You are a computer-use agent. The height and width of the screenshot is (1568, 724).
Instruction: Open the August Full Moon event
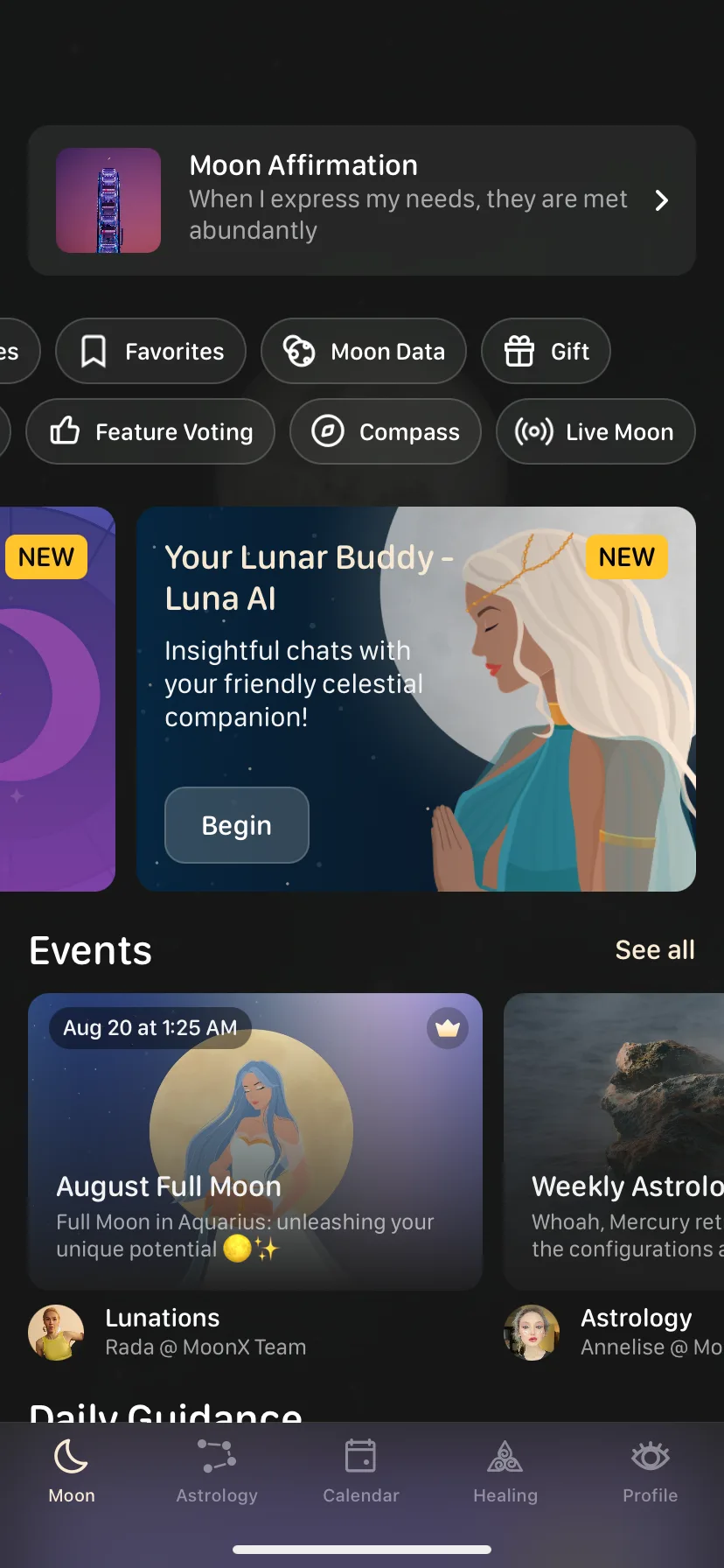click(255, 1141)
